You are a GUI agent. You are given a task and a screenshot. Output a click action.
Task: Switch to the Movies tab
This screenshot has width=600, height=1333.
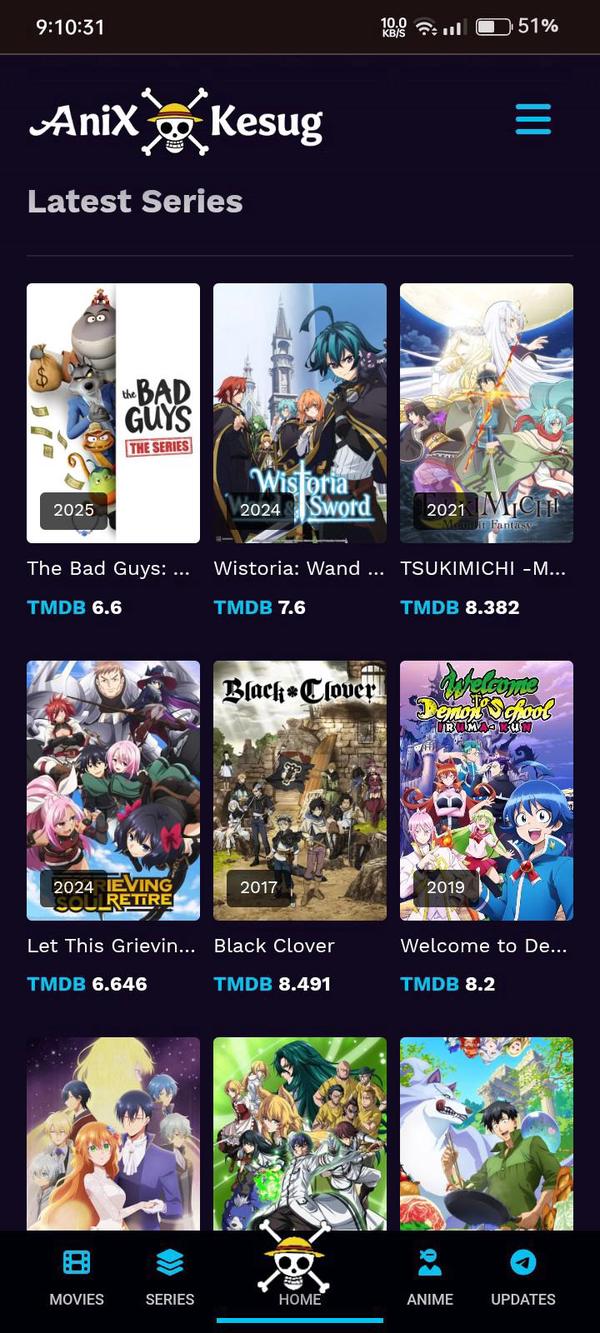(x=77, y=1278)
